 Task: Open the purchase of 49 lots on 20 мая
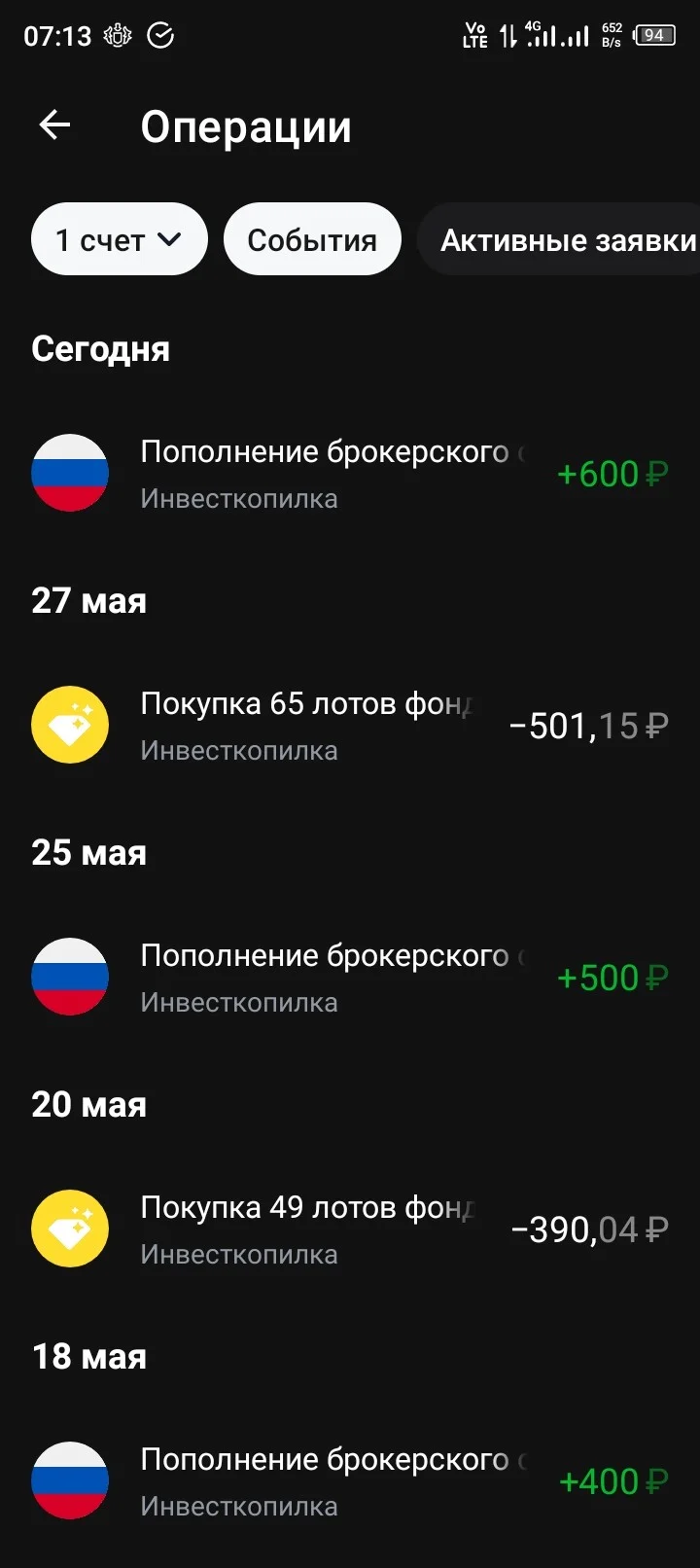[x=350, y=1229]
